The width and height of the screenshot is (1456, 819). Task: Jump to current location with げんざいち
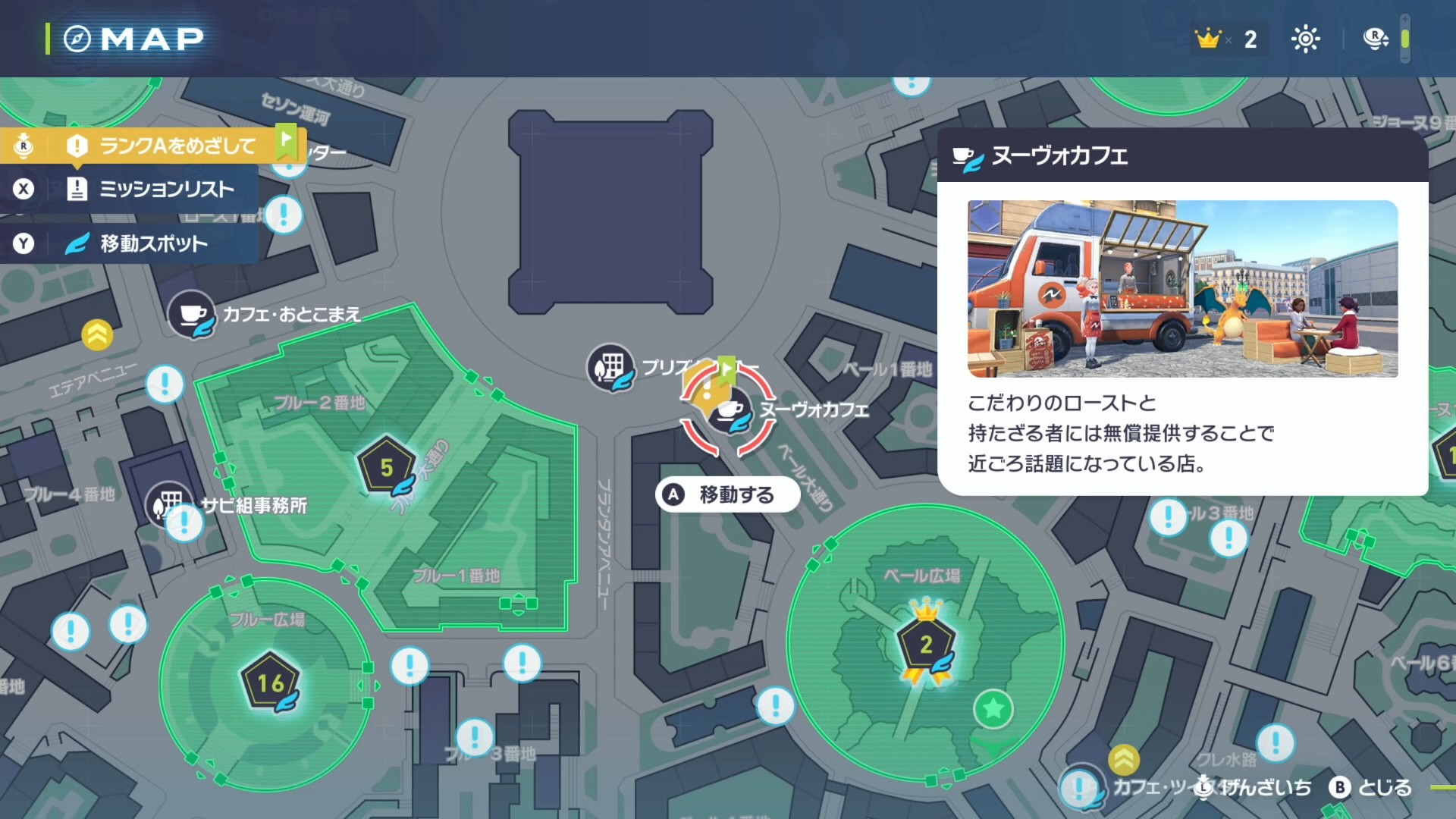pos(1255,787)
